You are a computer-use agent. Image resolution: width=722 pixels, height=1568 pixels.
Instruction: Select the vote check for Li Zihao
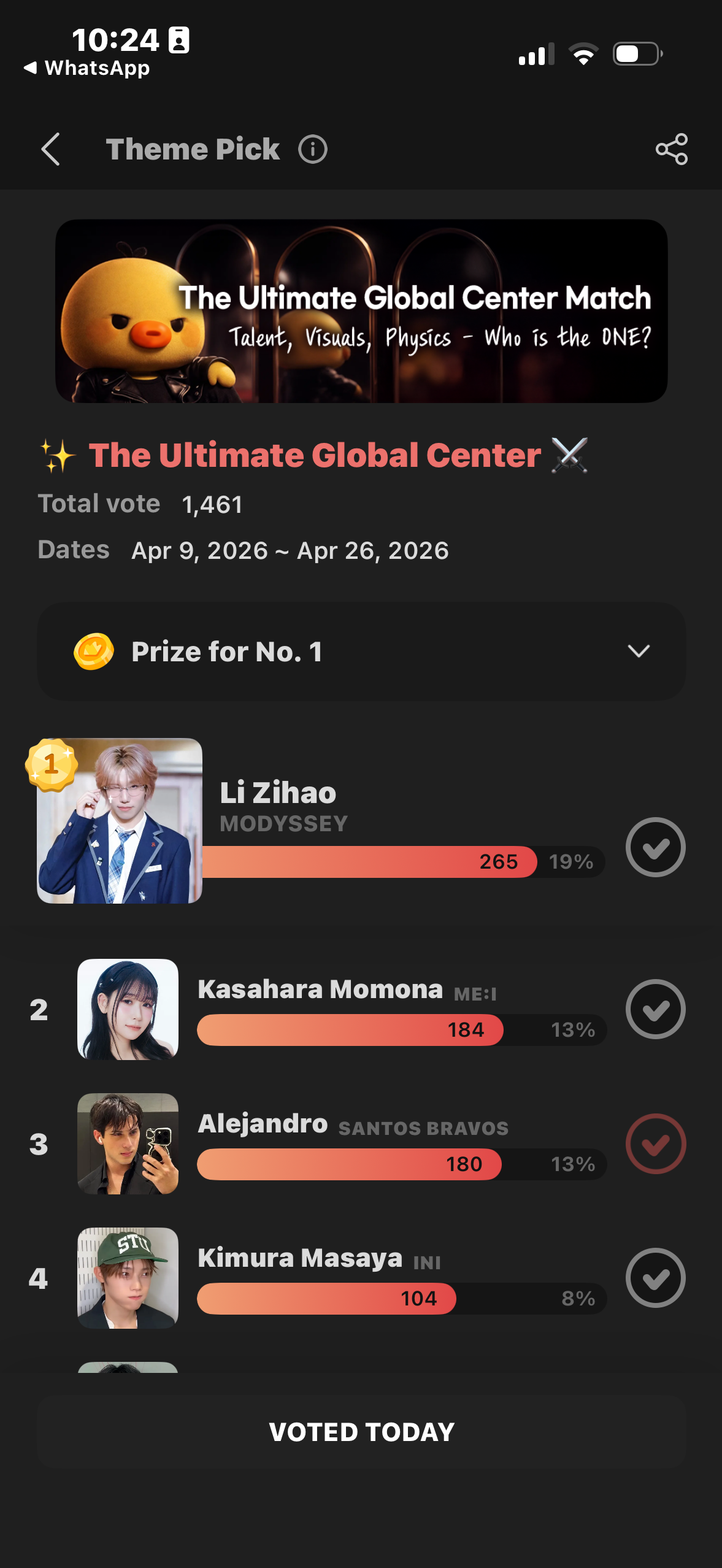(x=655, y=847)
